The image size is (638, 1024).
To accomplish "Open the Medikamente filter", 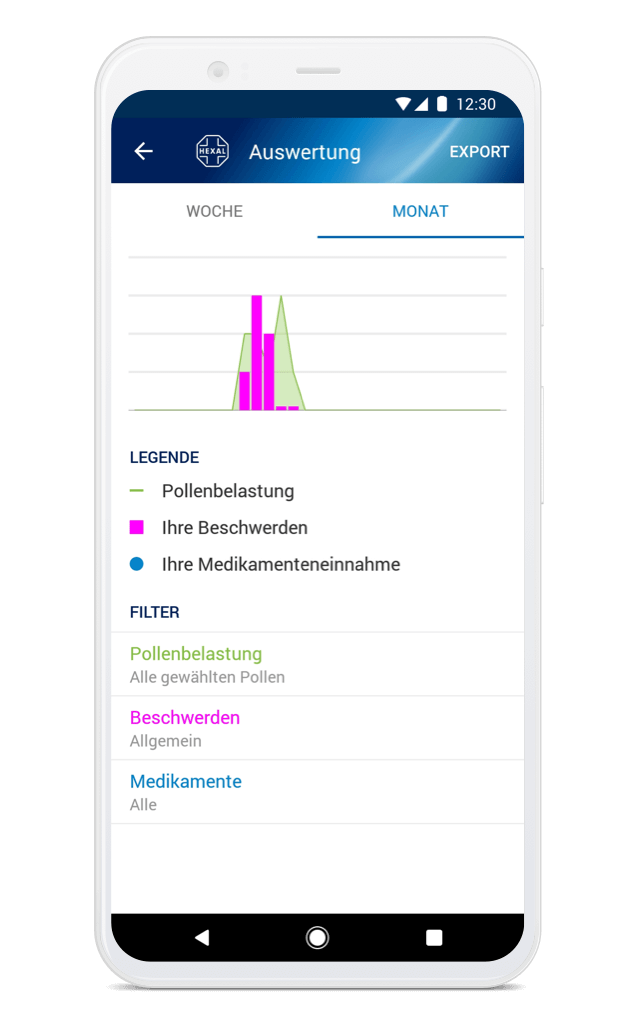I will [316, 792].
